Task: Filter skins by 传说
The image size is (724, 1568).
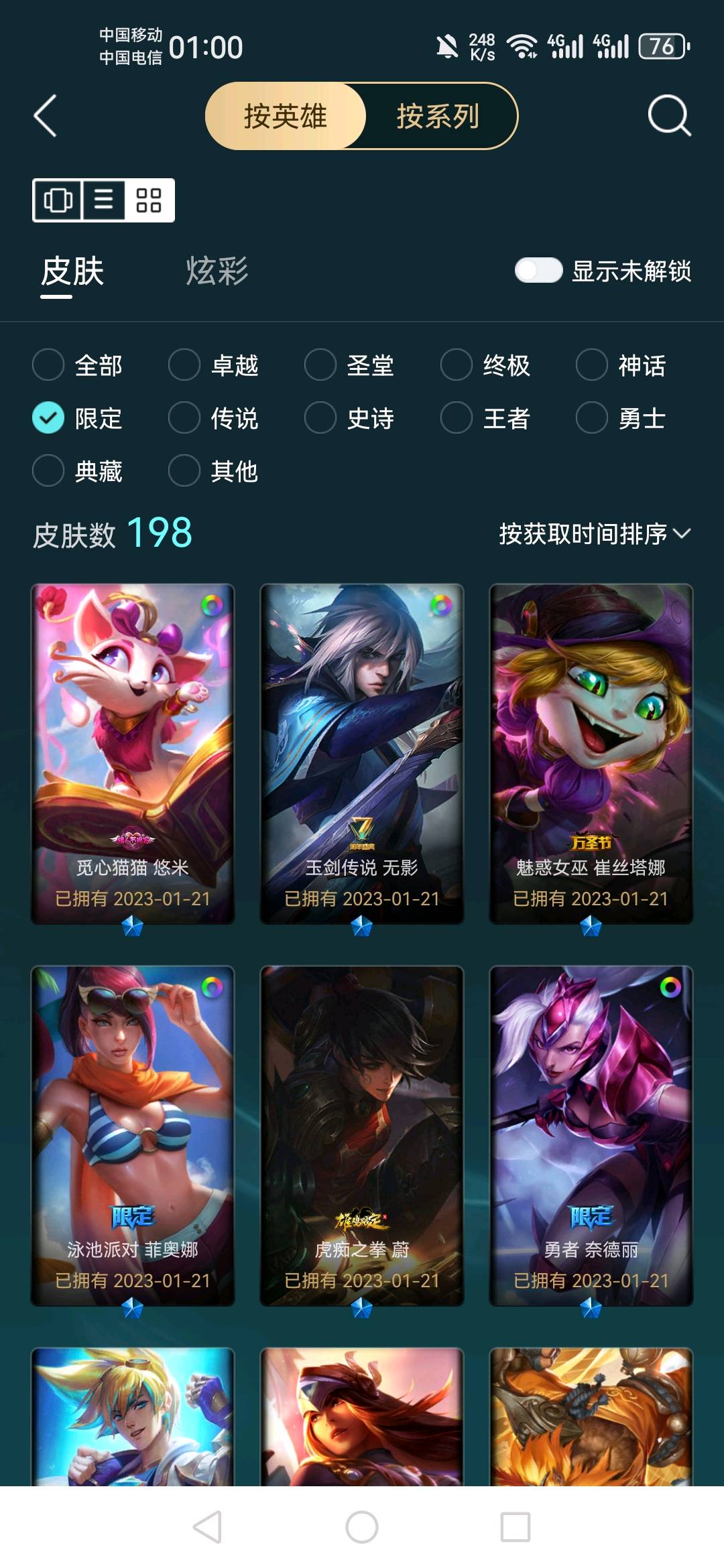Action: [x=213, y=418]
